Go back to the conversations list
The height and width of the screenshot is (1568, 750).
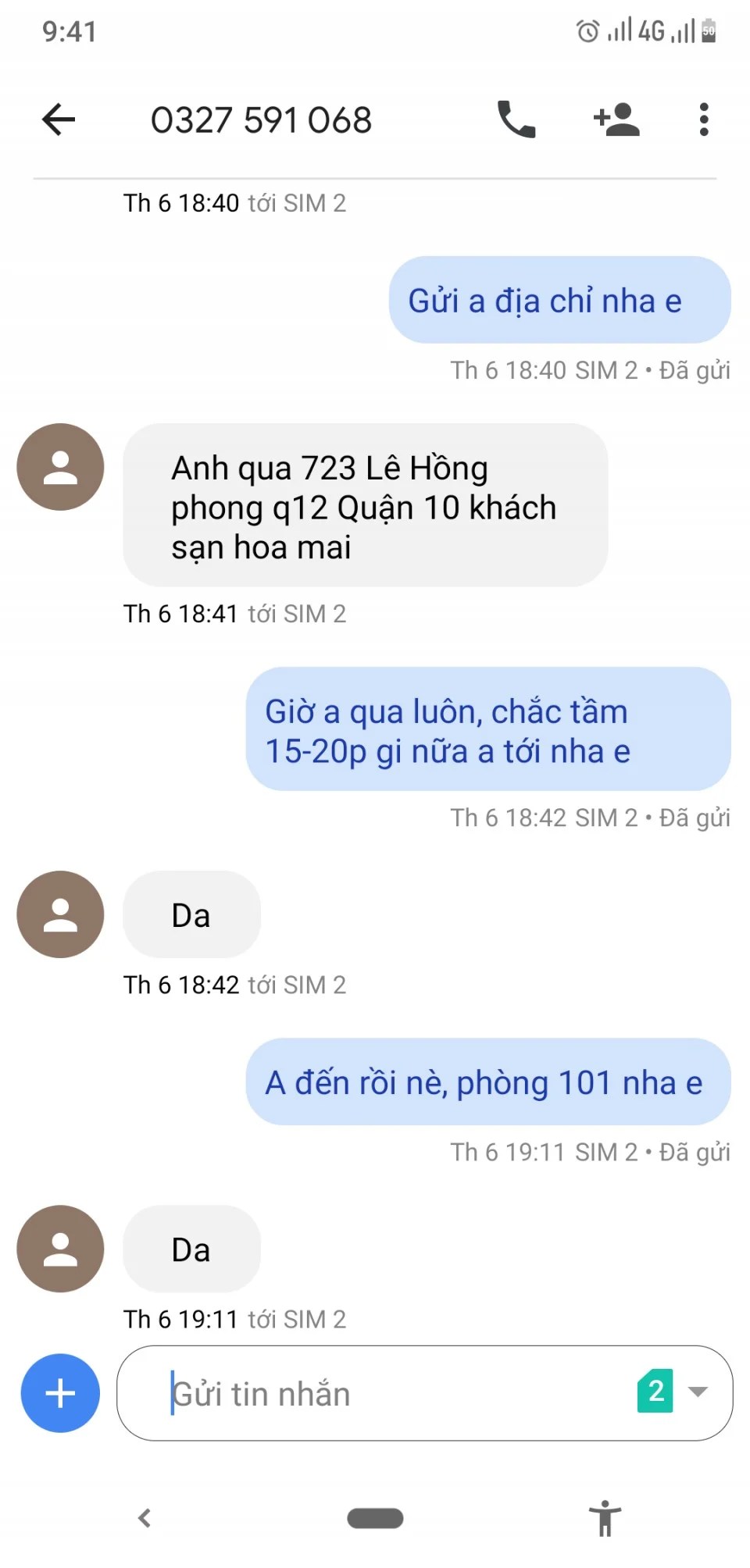59,120
